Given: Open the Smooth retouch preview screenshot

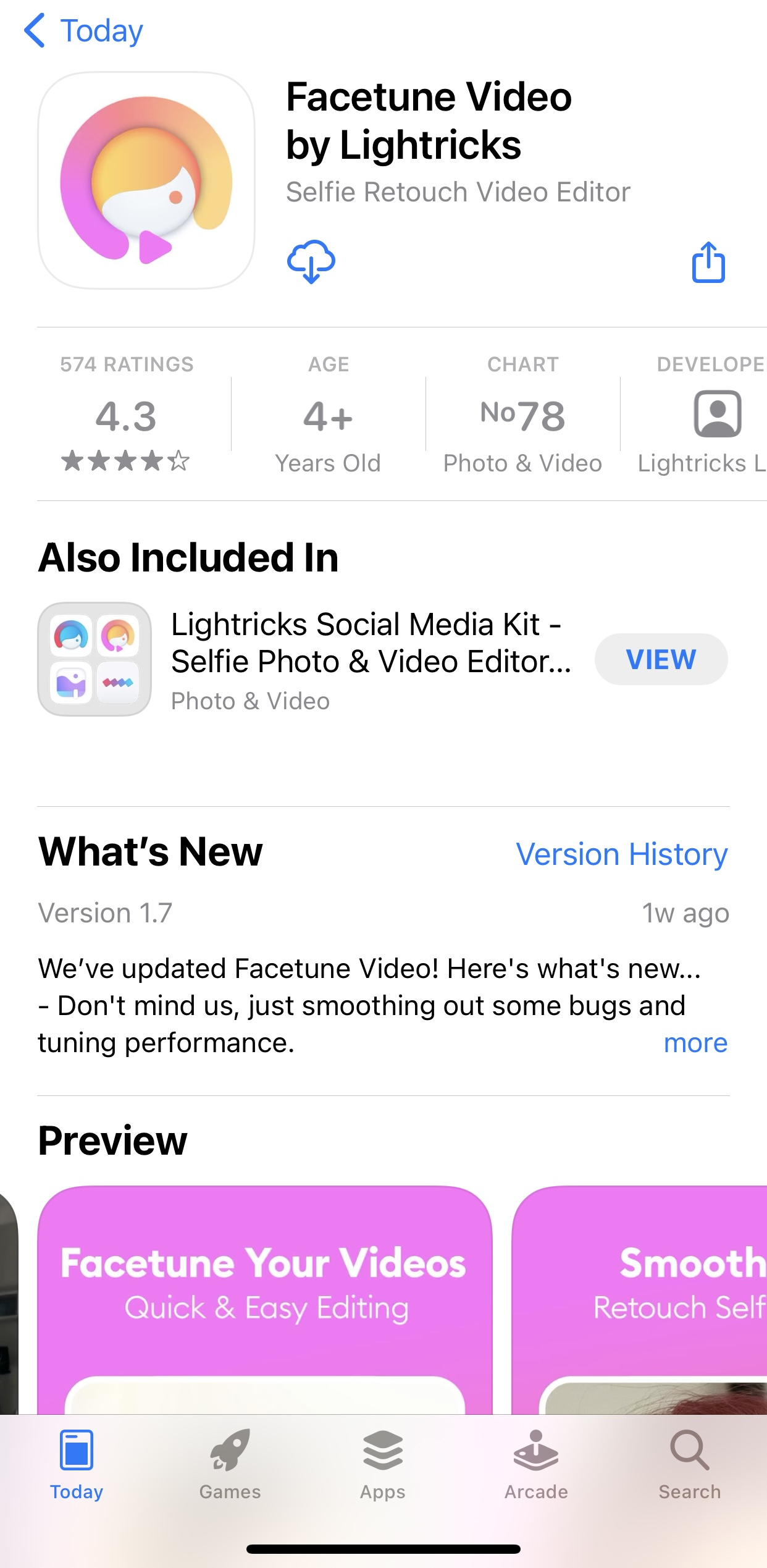Looking at the screenshot, I should tap(640, 1300).
